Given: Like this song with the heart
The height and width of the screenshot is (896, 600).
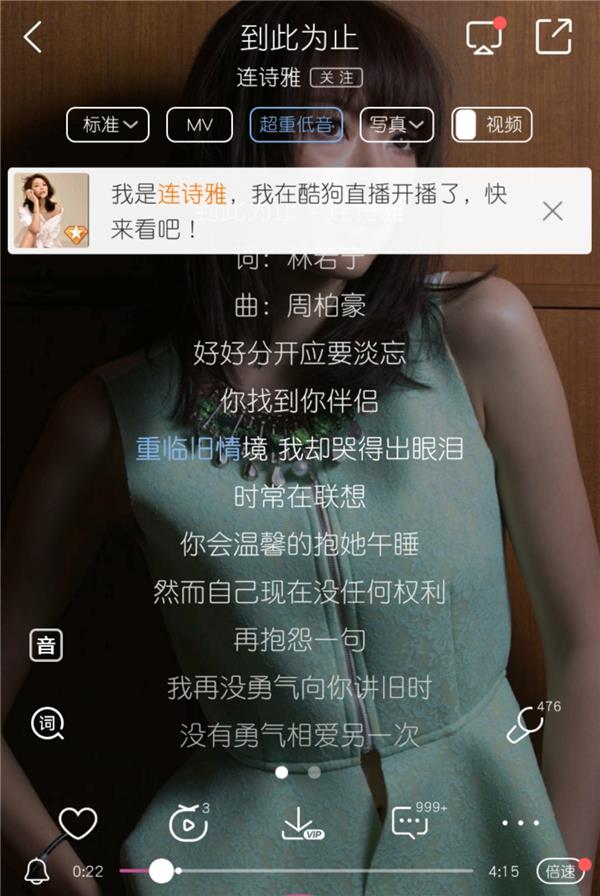Looking at the screenshot, I should tap(77, 823).
